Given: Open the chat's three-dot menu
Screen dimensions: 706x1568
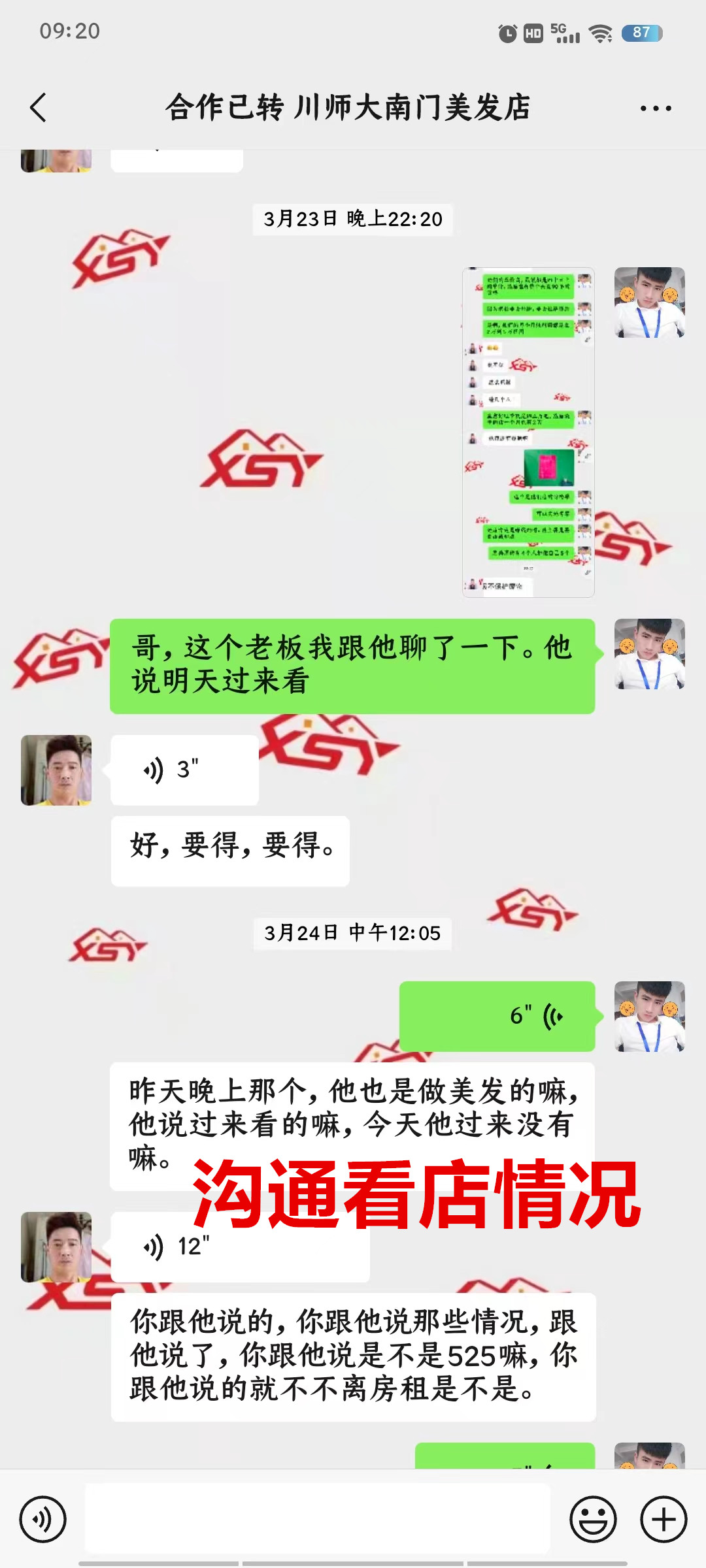Looking at the screenshot, I should [656, 108].
